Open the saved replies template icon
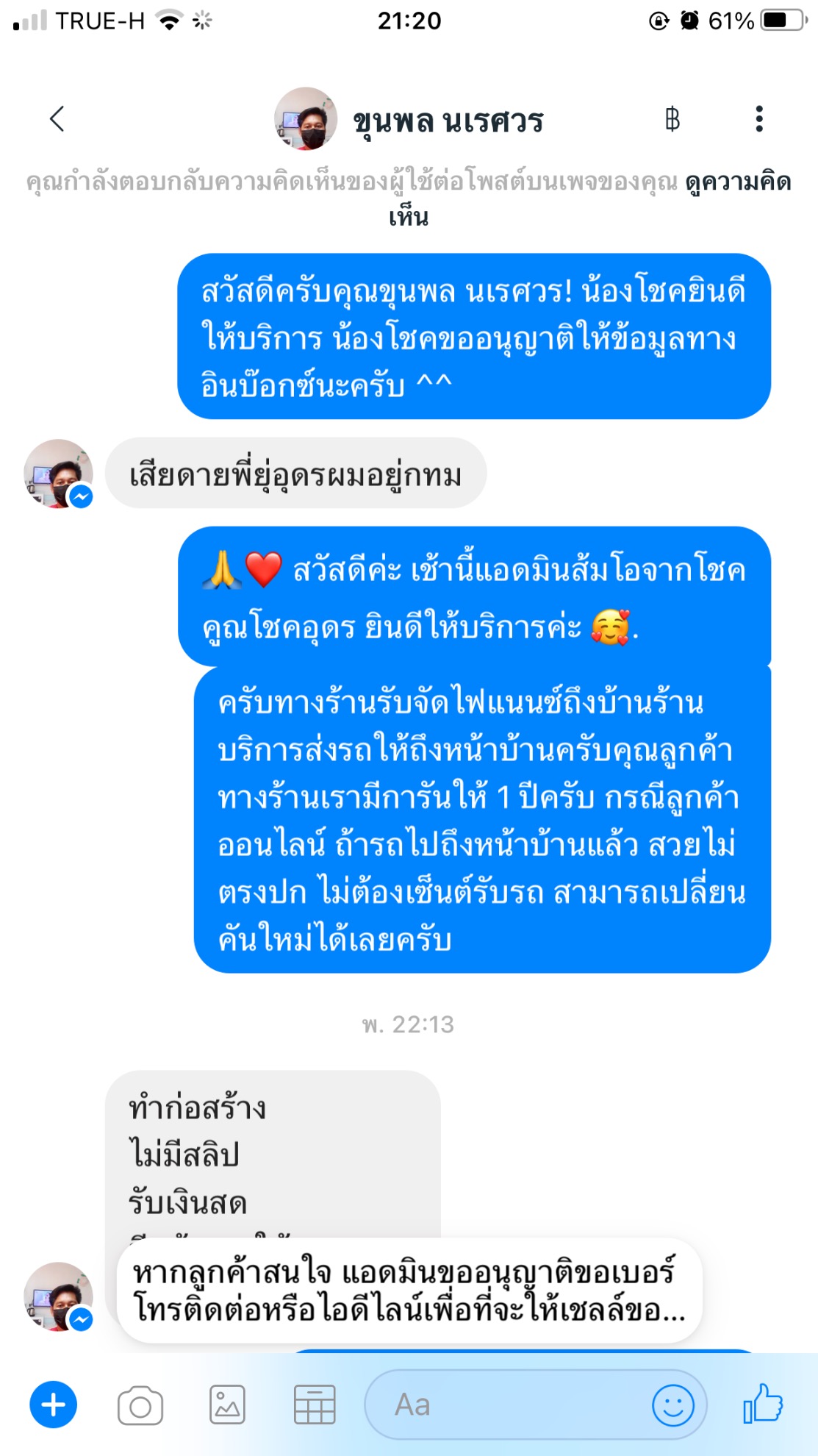Viewport: 818px width, 1456px height. pyautogui.click(x=315, y=1405)
